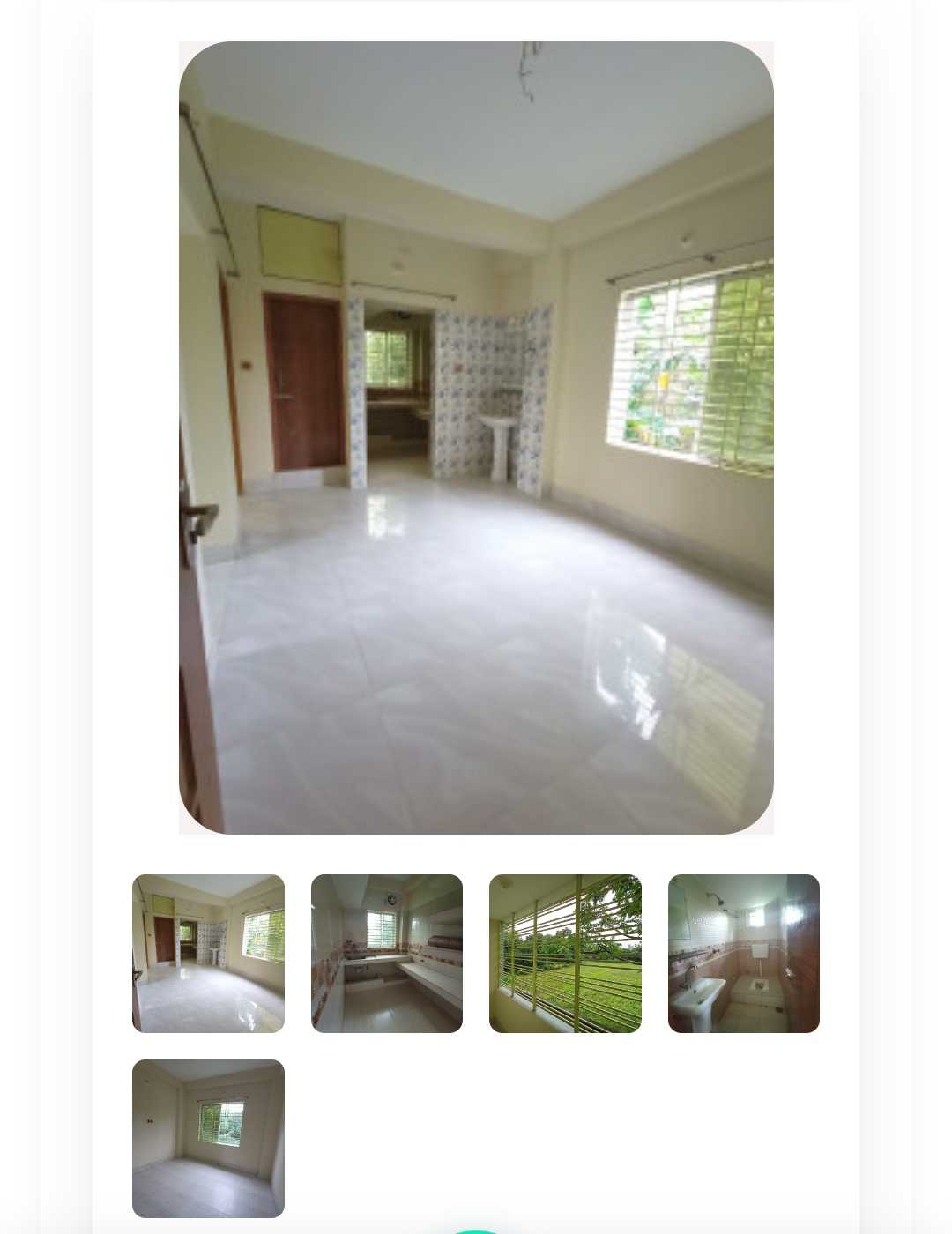Select the empty room with window thumbnail
Screen dimensions: 952x1234
pos(208,1138)
